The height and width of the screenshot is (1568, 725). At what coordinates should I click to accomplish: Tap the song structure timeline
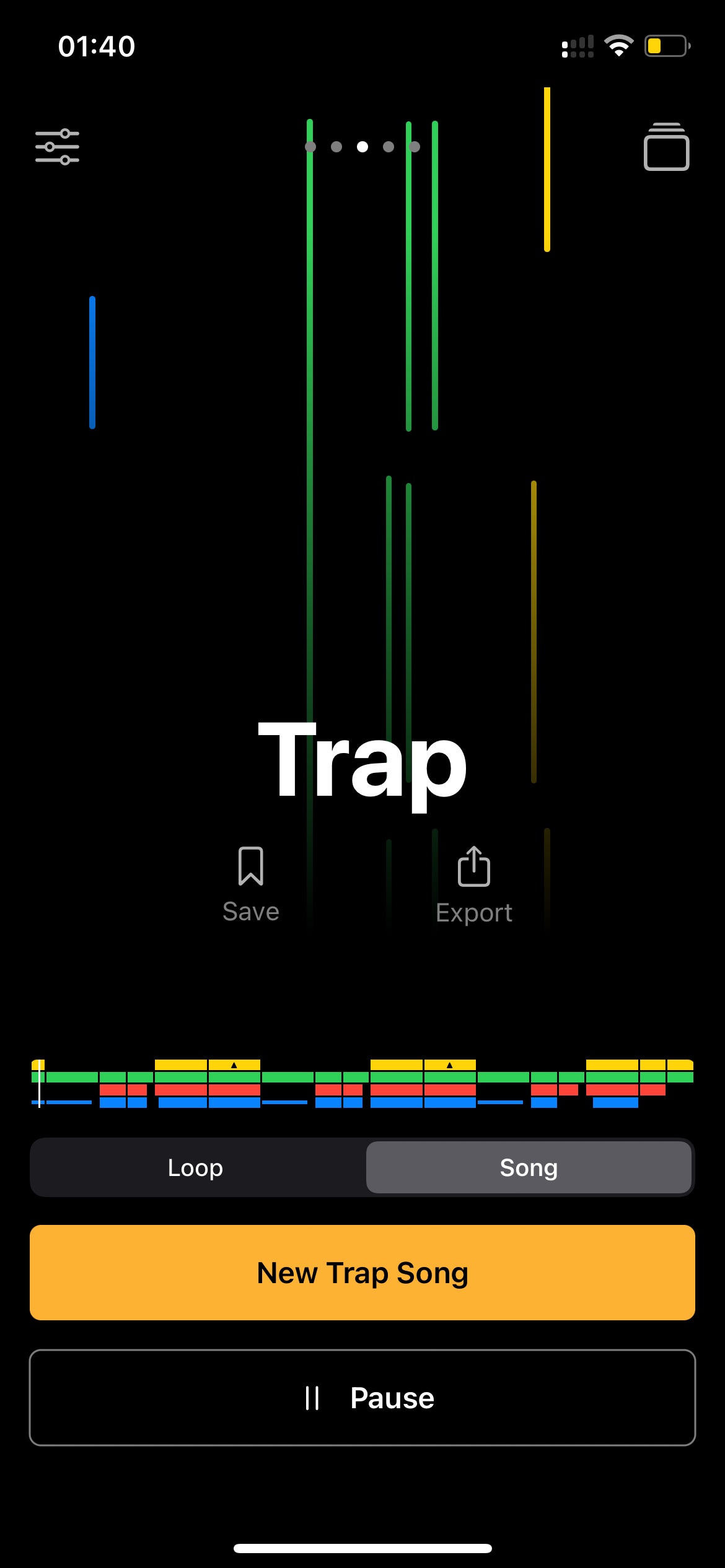click(x=362, y=1084)
